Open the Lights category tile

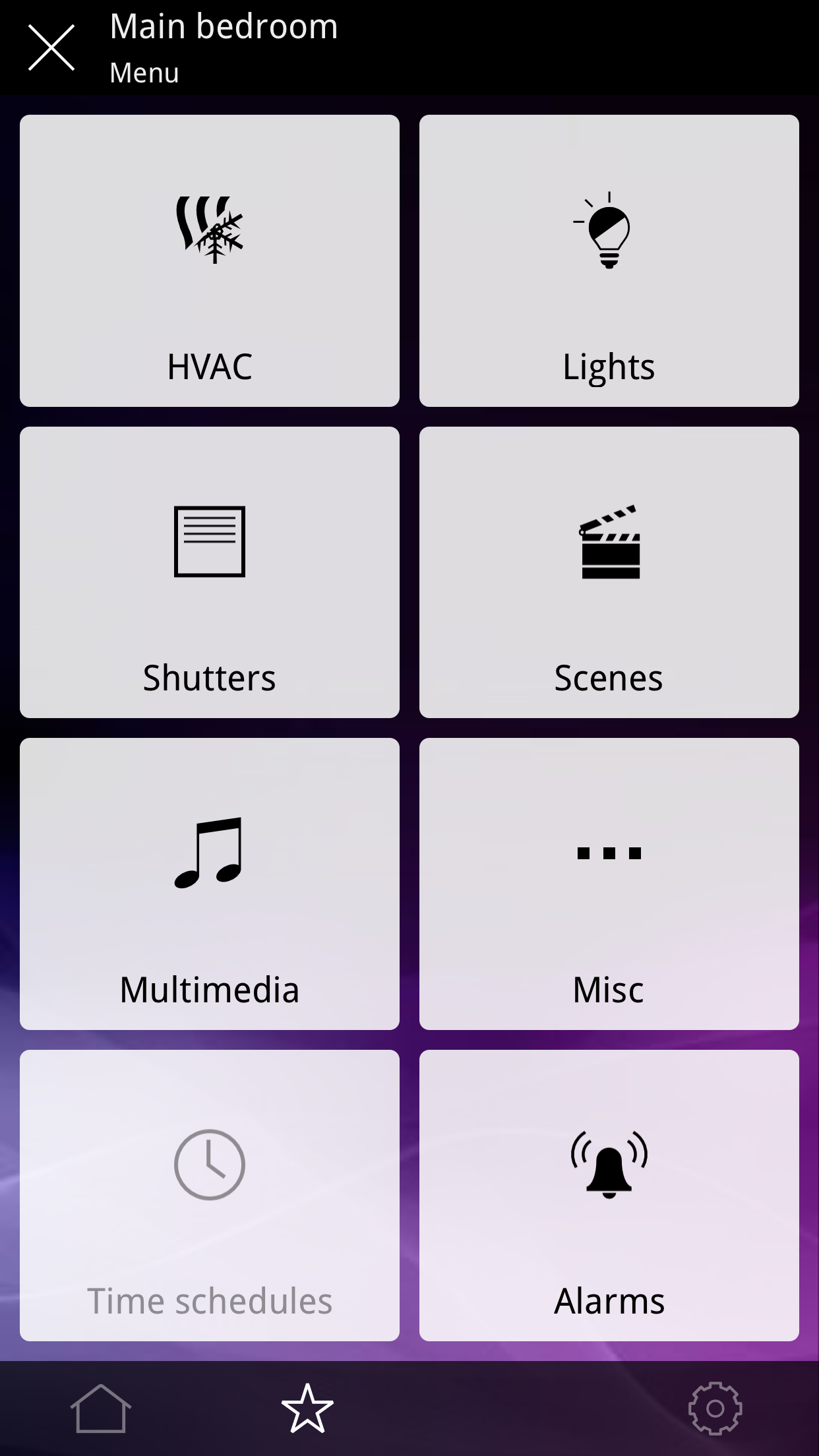click(608, 259)
